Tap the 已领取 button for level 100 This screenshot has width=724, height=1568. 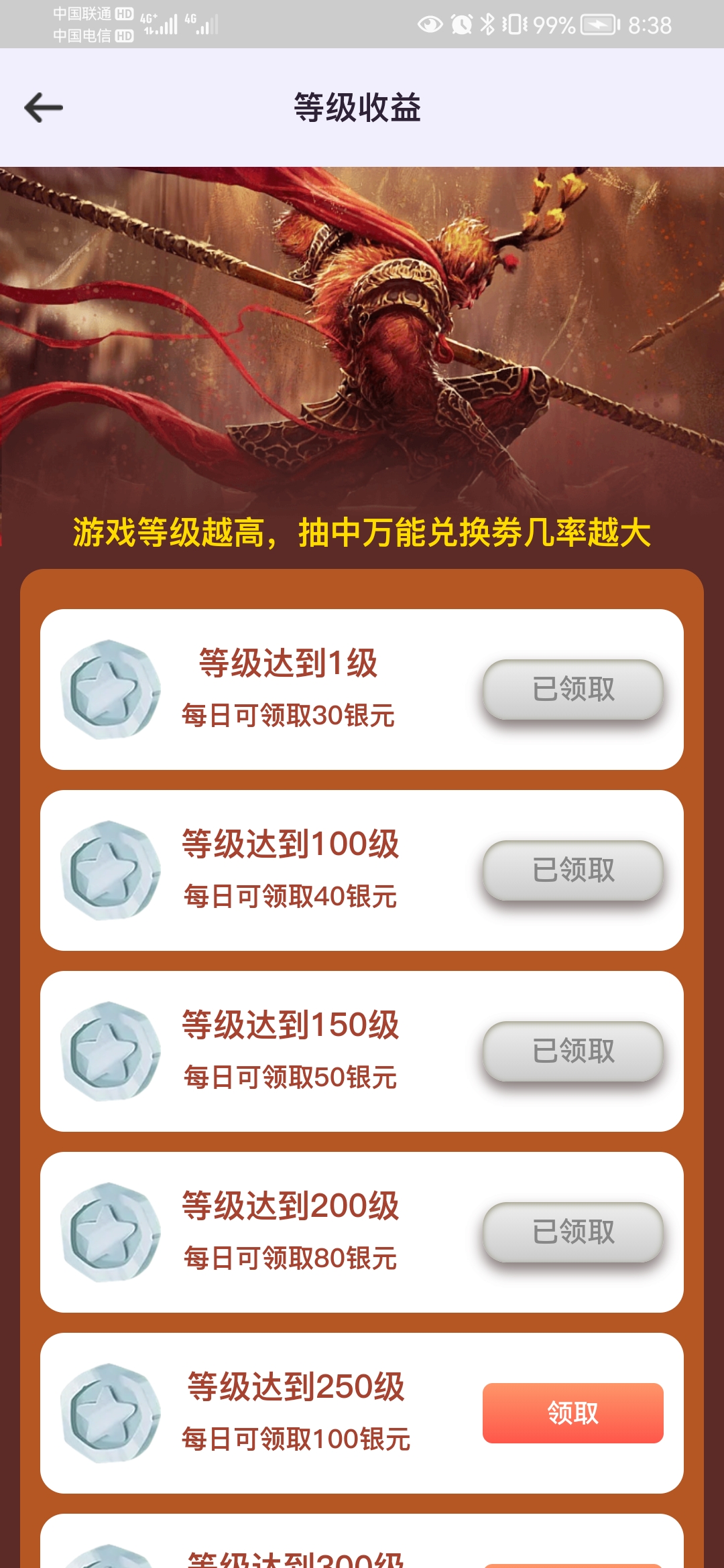click(x=572, y=870)
